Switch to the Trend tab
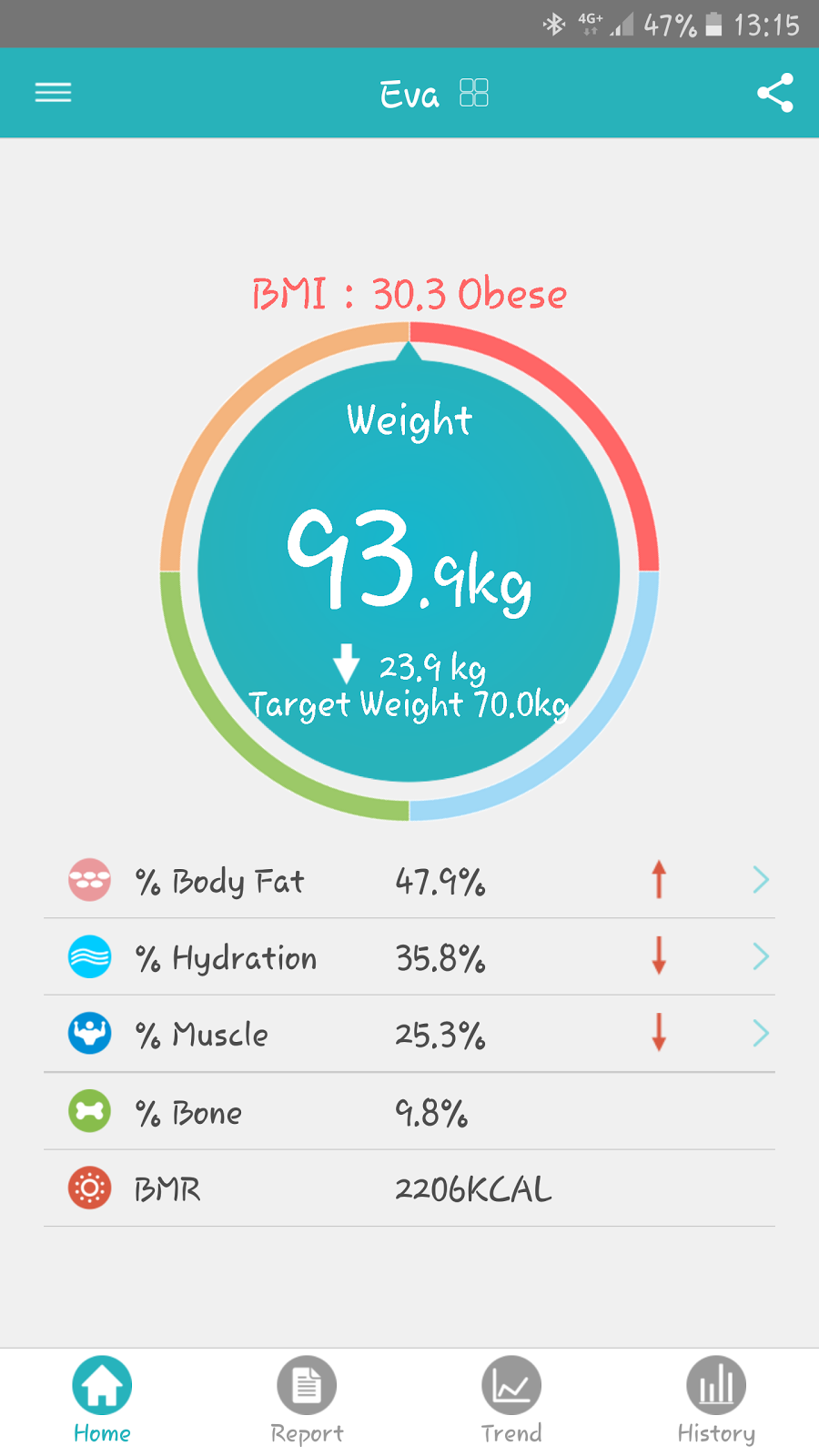819x1456 pixels. [511, 1401]
